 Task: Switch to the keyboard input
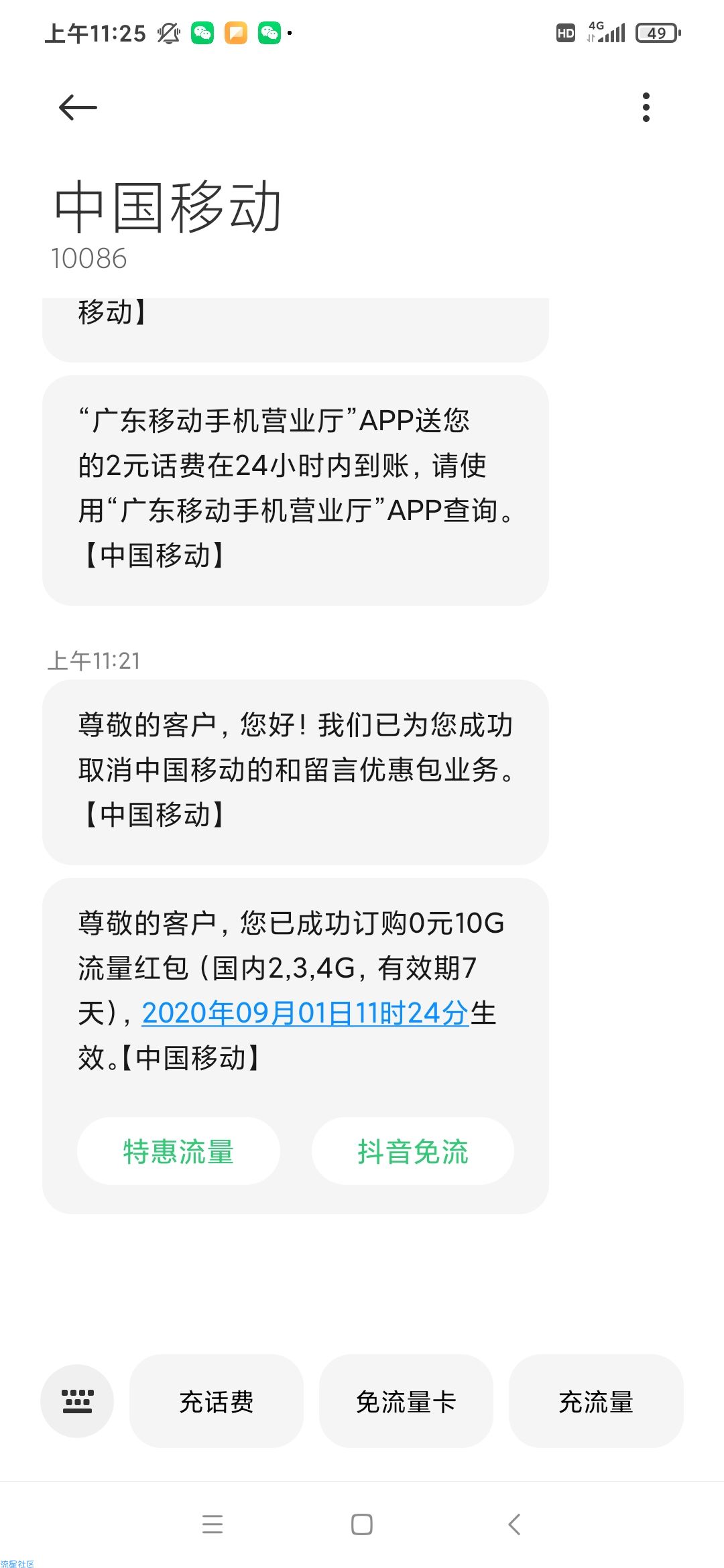[x=77, y=1401]
